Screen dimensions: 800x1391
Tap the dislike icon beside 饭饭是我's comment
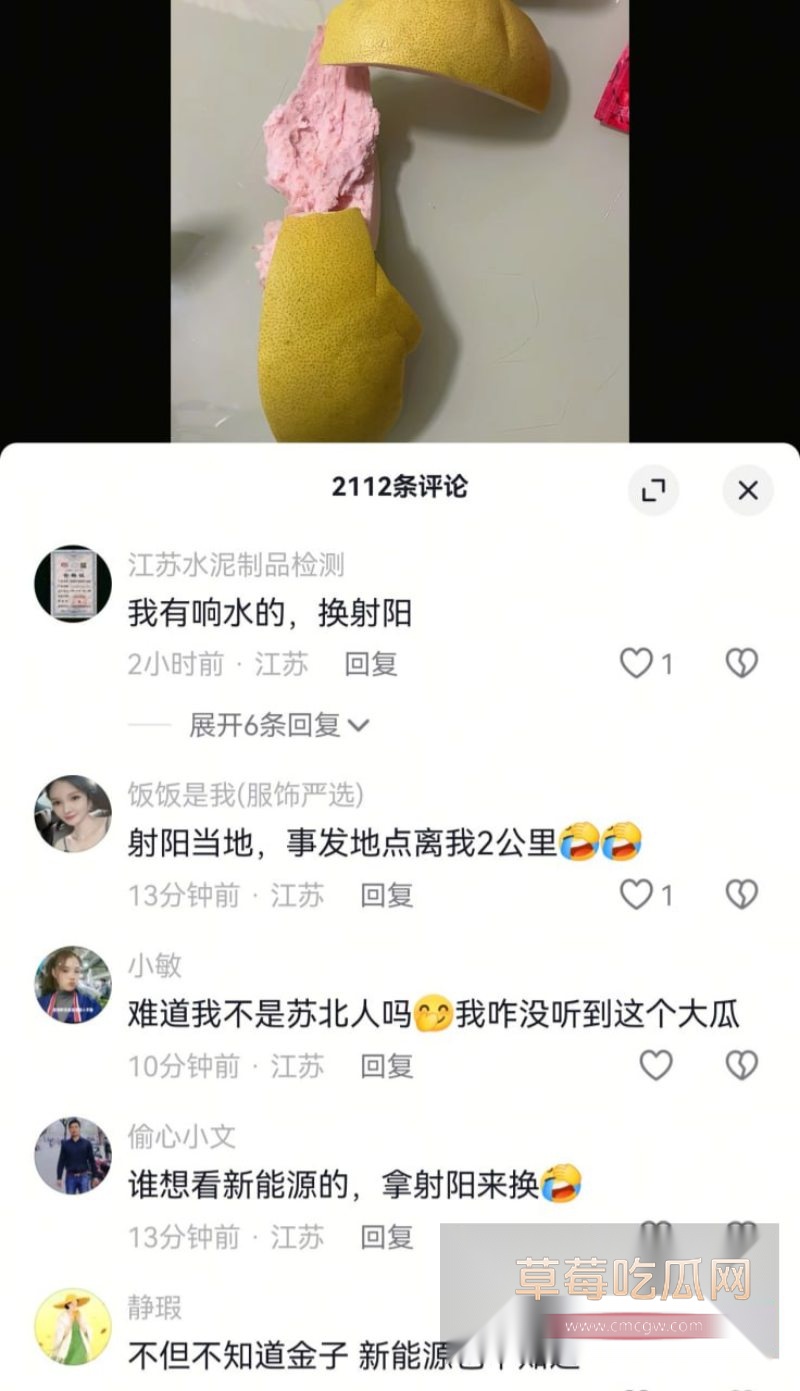(x=741, y=895)
